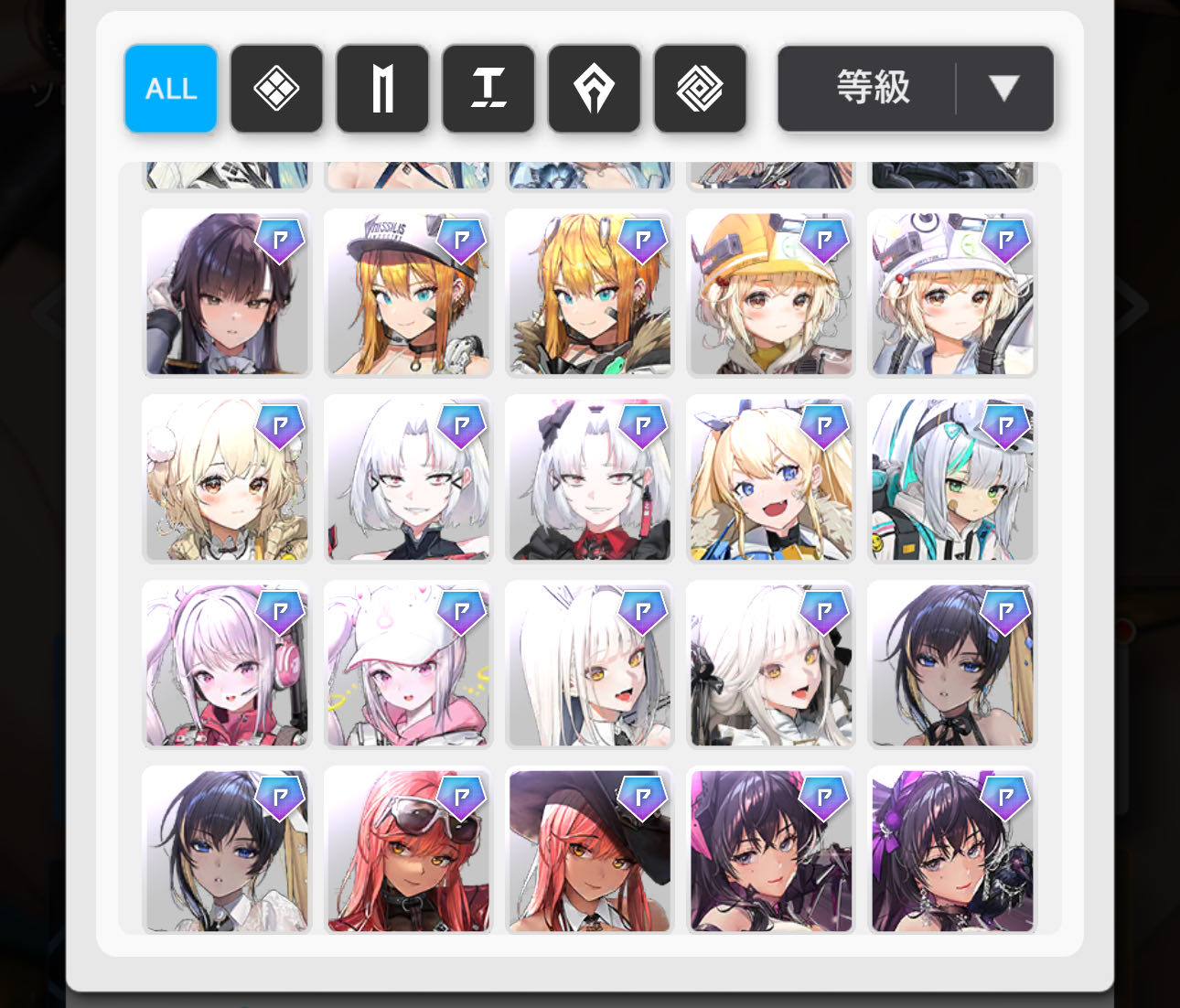Pick the silver-haired girl with green eyes
The height and width of the screenshot is (1008, 1180).
[951, 479]
